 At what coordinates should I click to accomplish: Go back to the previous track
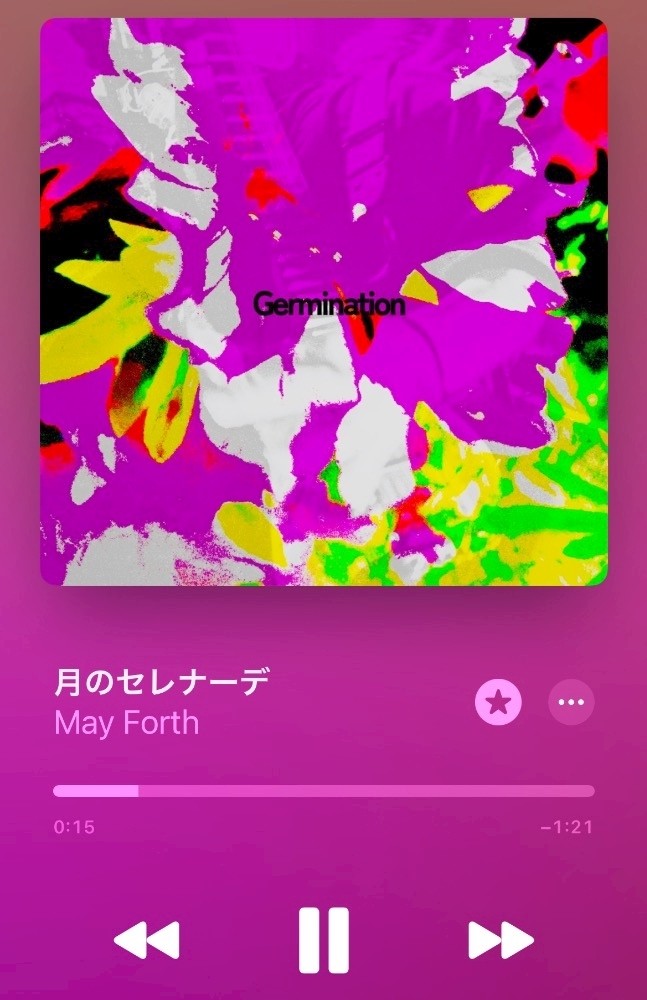coord(147,940)
